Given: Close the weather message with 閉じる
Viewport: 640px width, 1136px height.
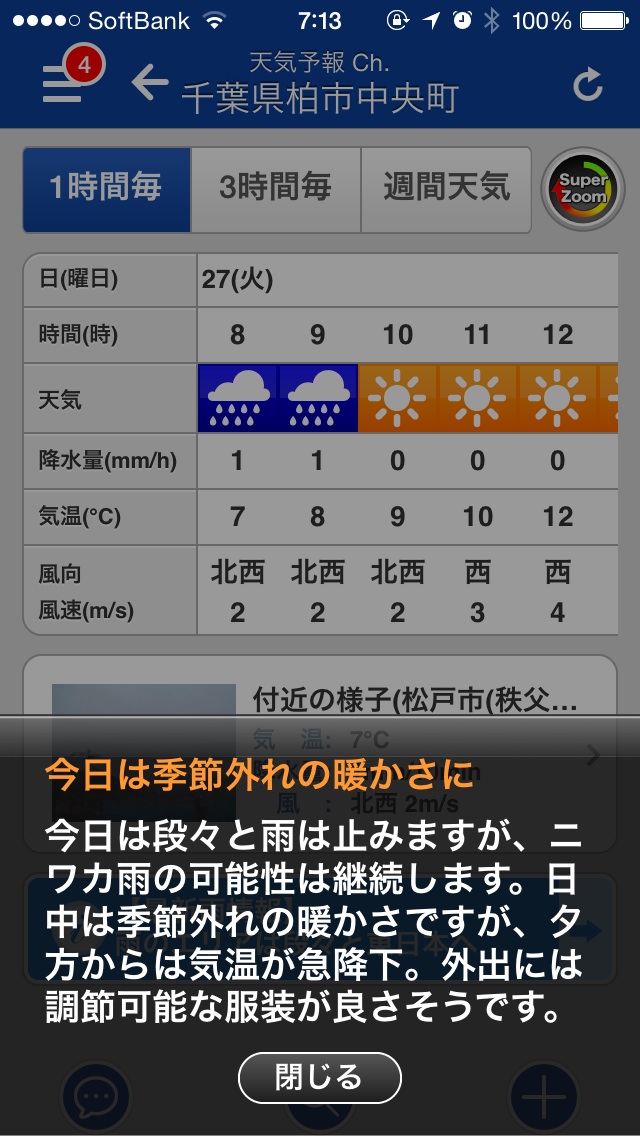Looking at the screenshot, I should coord(319,1076).
